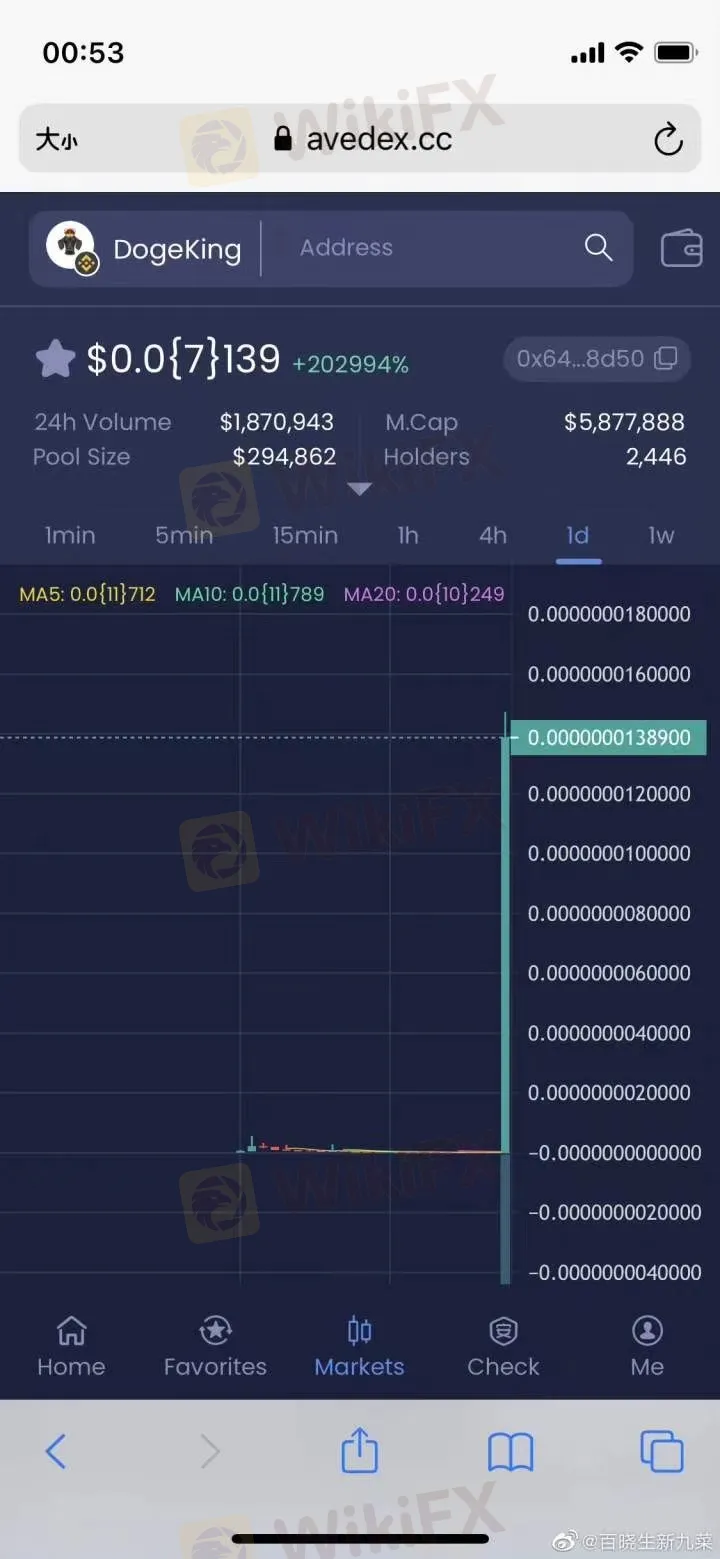The height and width of the screenshot is (1559, 720).
Task: Switch chart to 1min interval
Action: pyautogui.click(x=70, y=535)
